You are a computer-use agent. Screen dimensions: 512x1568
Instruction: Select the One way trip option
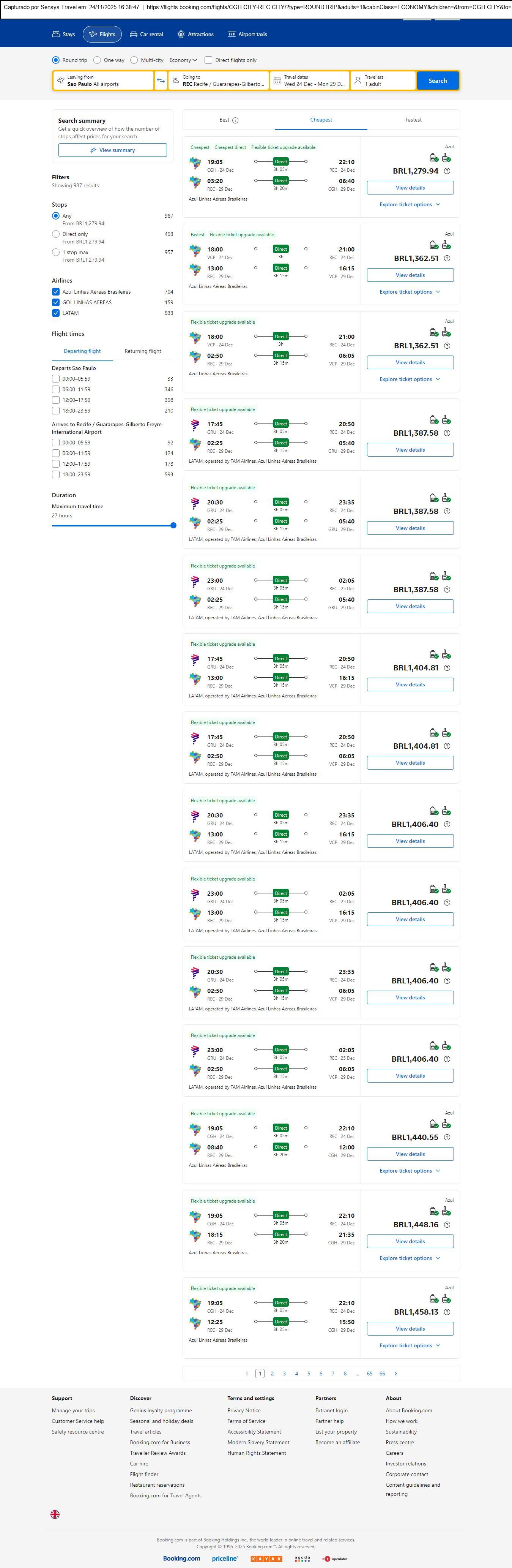[97, 60]
